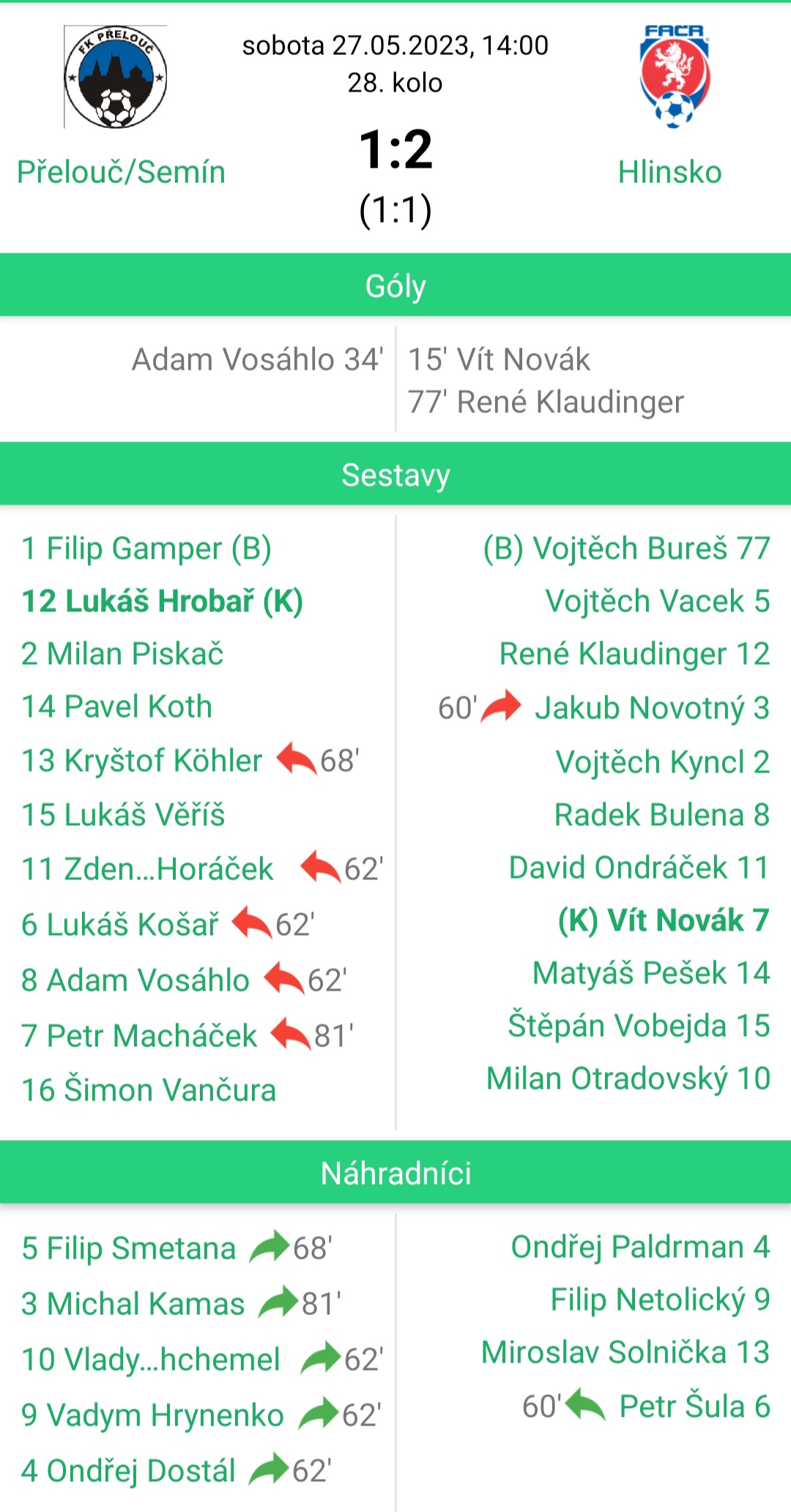This screenshot has height=1512, width=791.
Task: View substitute Vadym Hrynenko's page
Action: pos(152,1415)
